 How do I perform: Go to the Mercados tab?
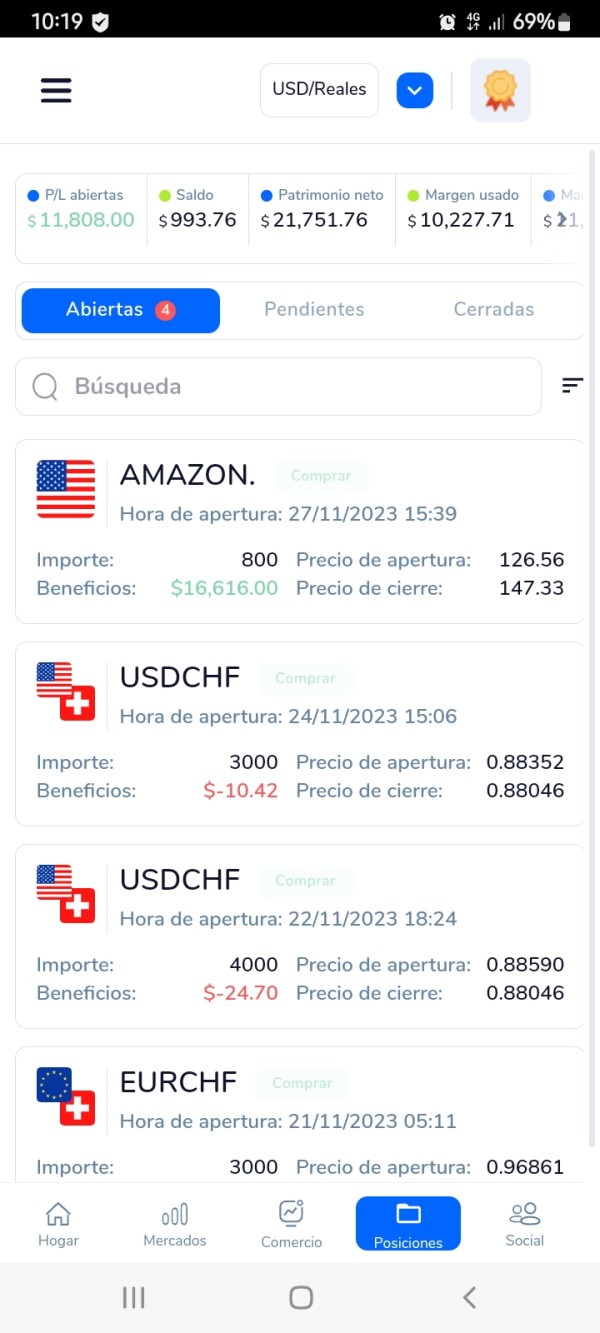click(175, 1224)
